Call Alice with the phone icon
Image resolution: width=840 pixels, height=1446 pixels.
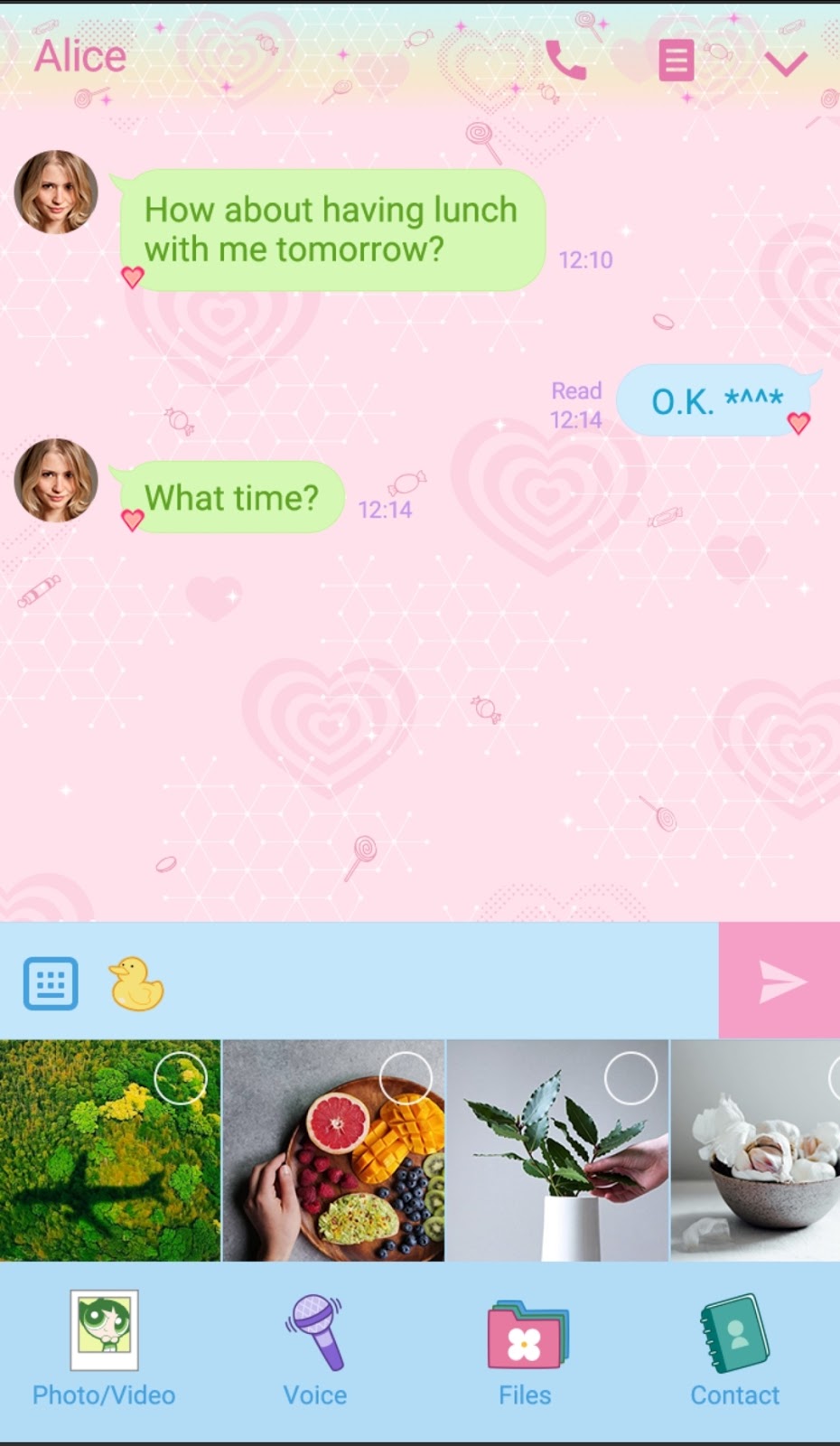(x=566, y=61)
